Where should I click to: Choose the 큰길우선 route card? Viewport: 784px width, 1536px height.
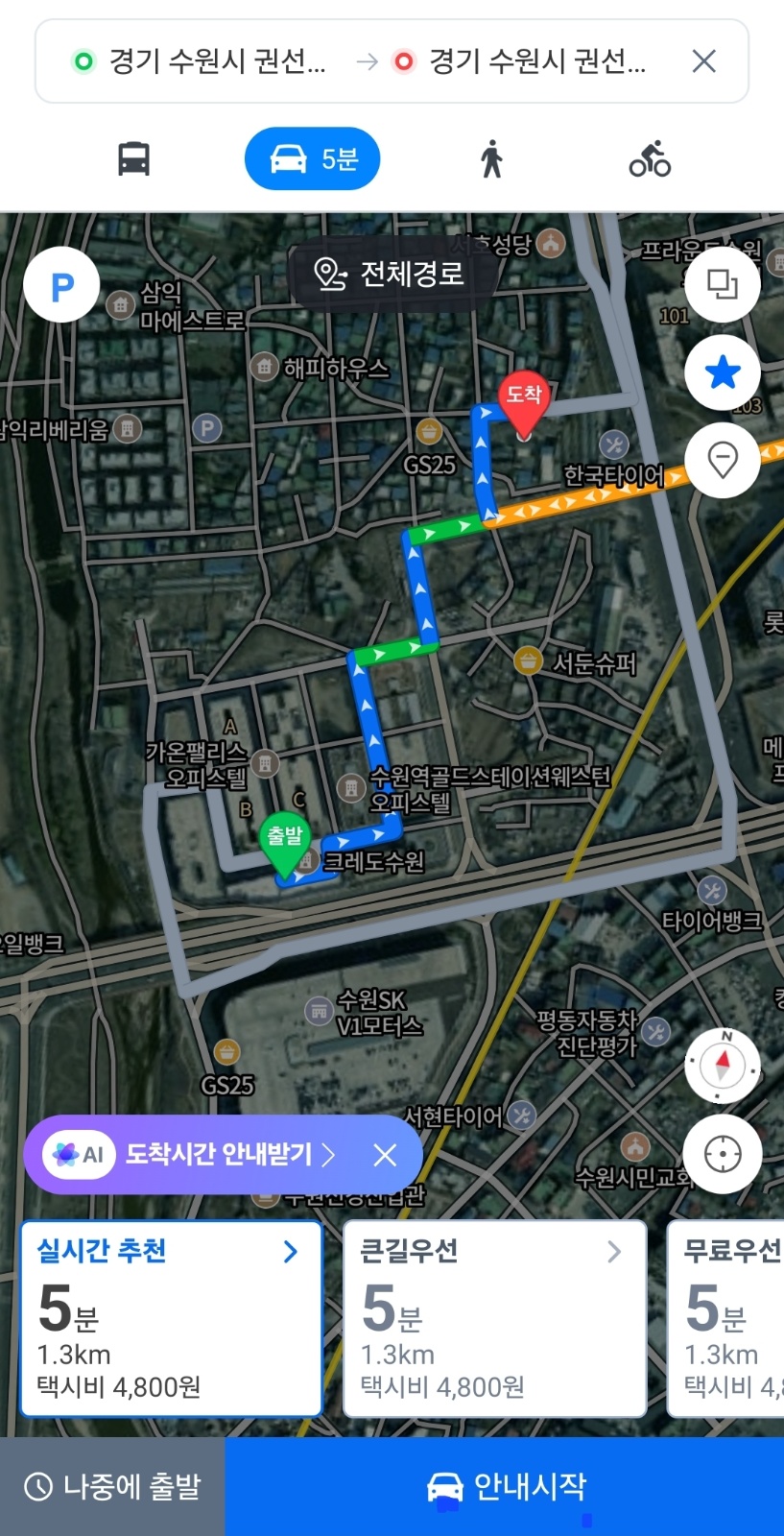pyautogui.click(x=494, y=1318)
